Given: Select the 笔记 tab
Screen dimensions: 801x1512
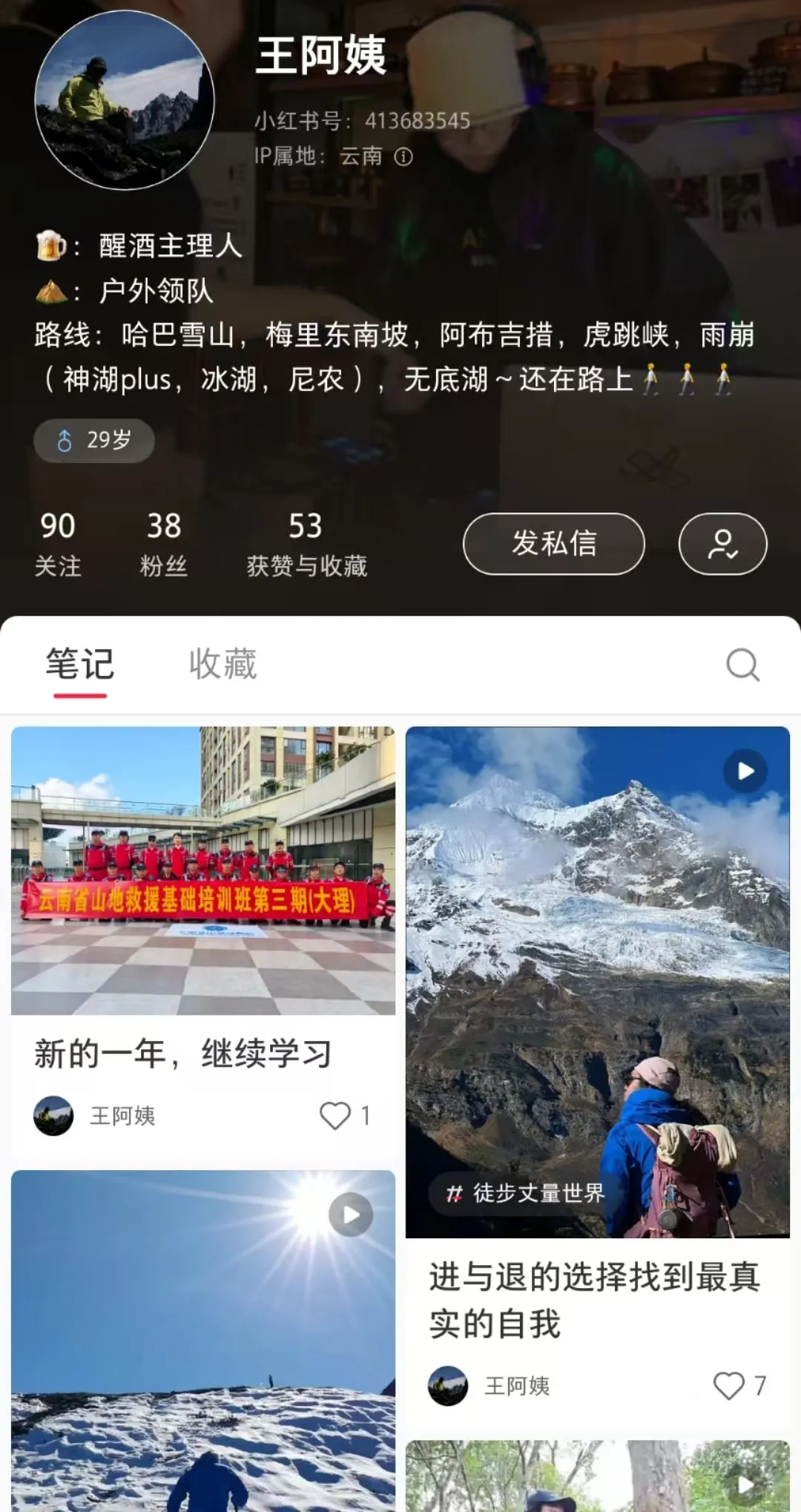Looking at the screenshot, I should click(x=80, y=664).
